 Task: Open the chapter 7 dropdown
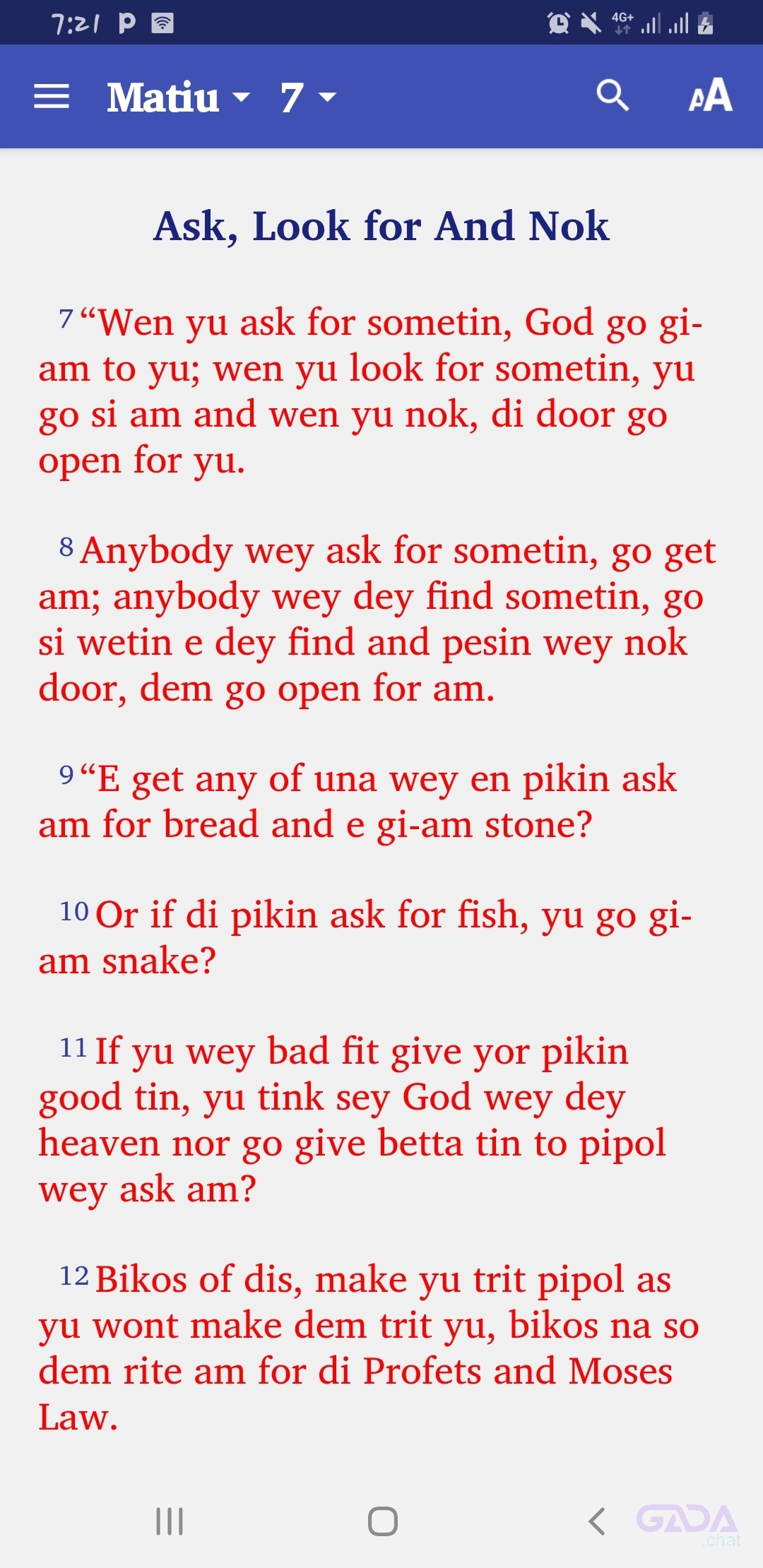click(308, 97)
